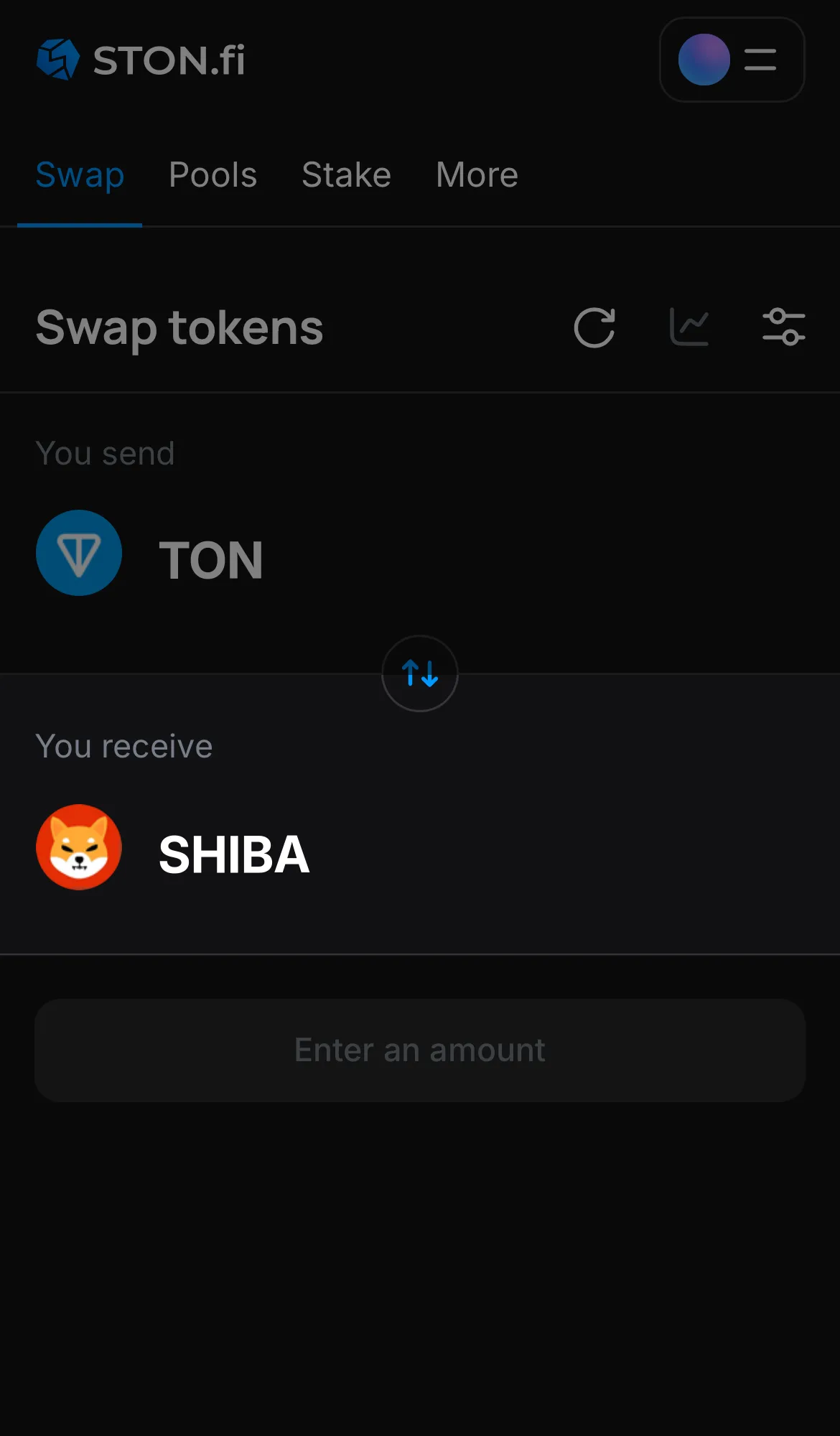Click the SHIBA token icon

coord(79,847)
